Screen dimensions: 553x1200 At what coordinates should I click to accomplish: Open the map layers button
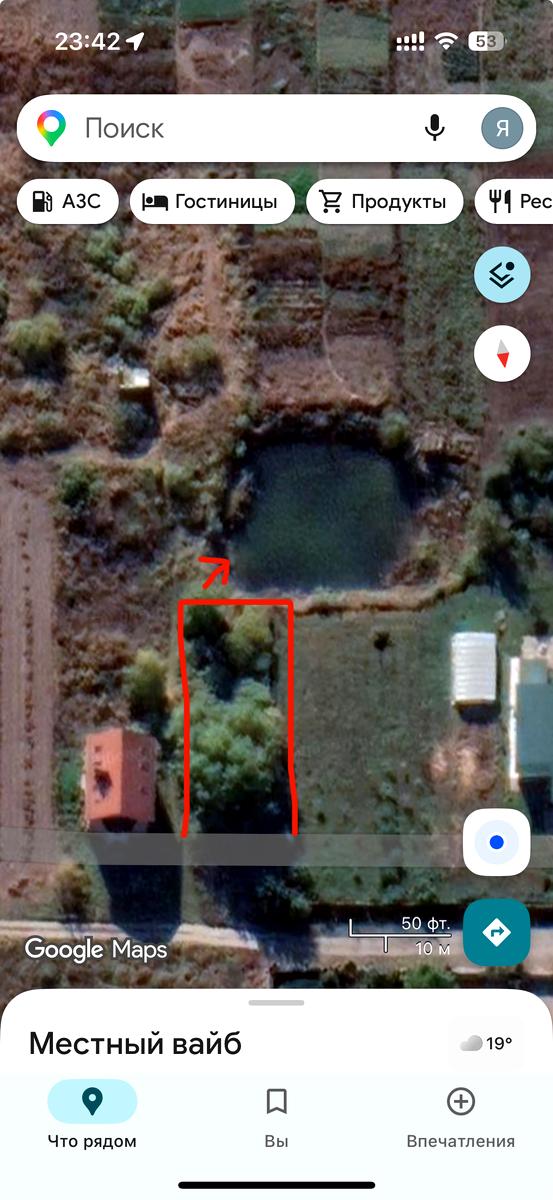(502, 273)
